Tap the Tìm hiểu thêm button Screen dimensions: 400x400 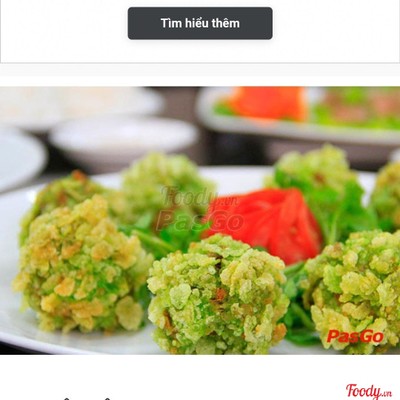(x=200, y=23)
